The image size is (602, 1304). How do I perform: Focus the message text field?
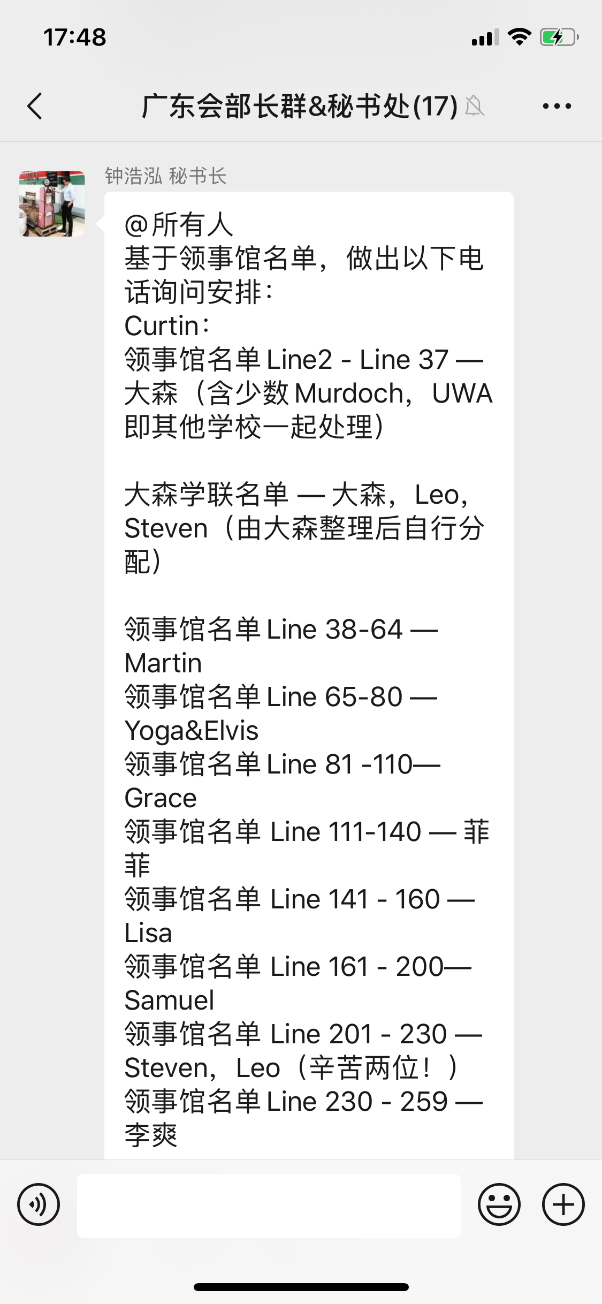click(269, 1206)
